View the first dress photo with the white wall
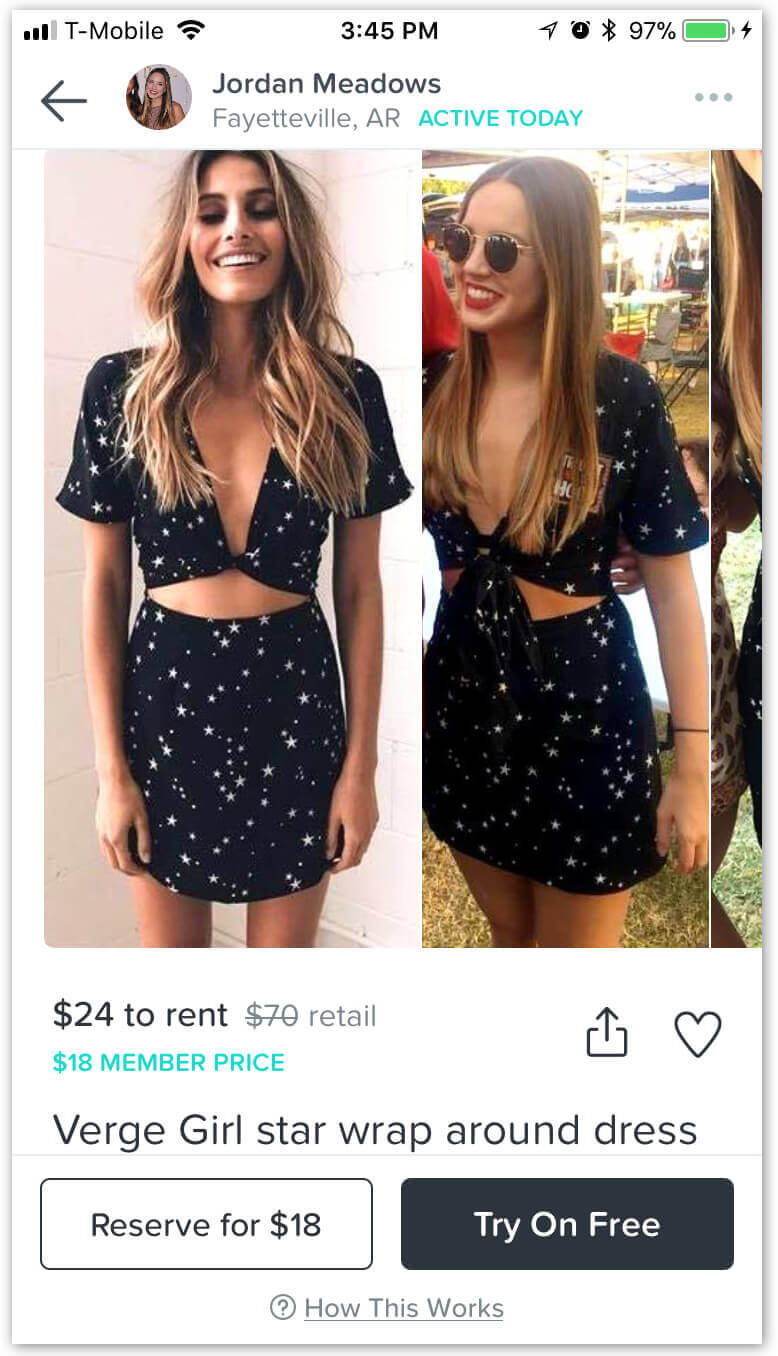The width and height of the screenshot is (778, 1356). [x=232, y=548]
